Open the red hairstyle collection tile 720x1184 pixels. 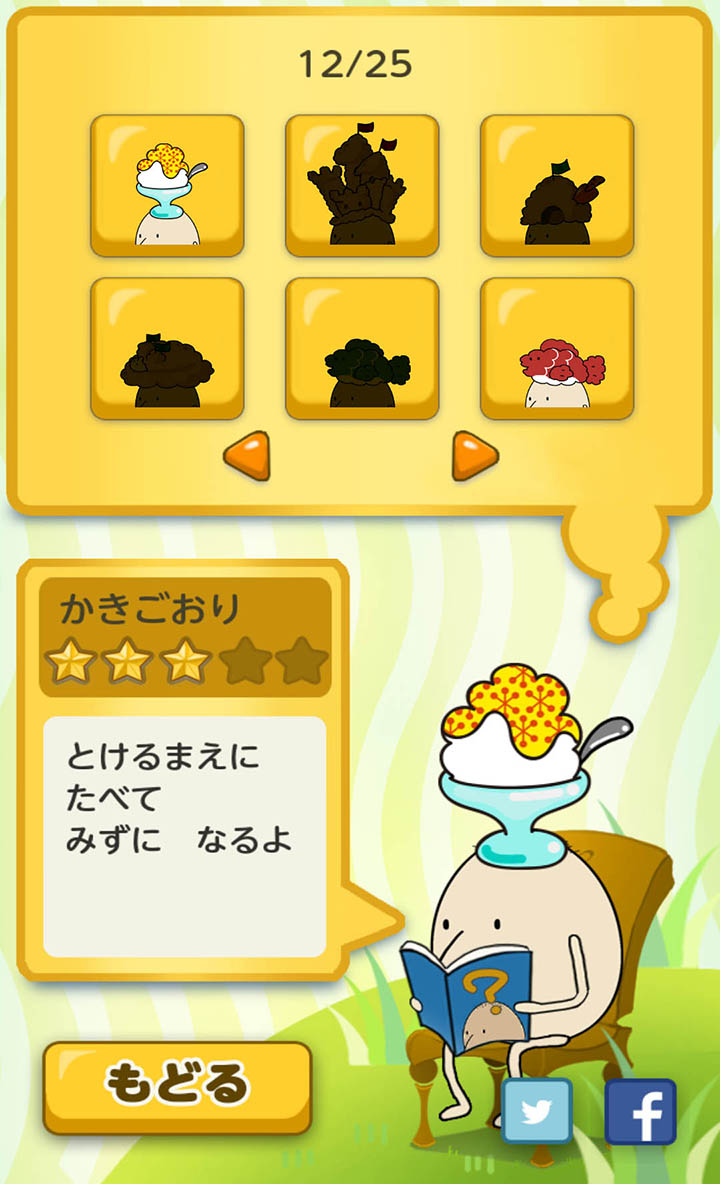point(557,348)
